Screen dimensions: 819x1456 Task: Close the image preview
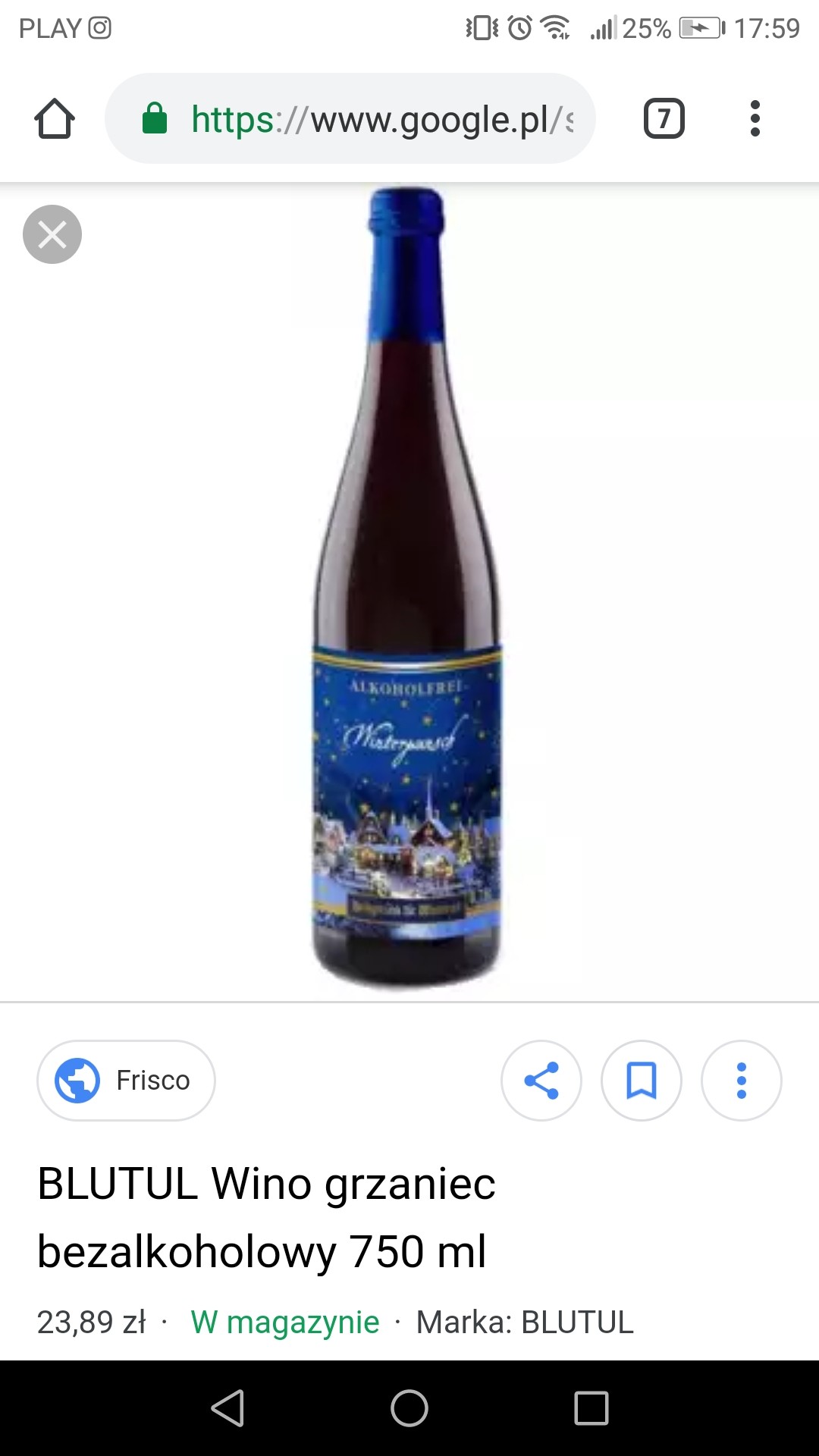[52, 234]
